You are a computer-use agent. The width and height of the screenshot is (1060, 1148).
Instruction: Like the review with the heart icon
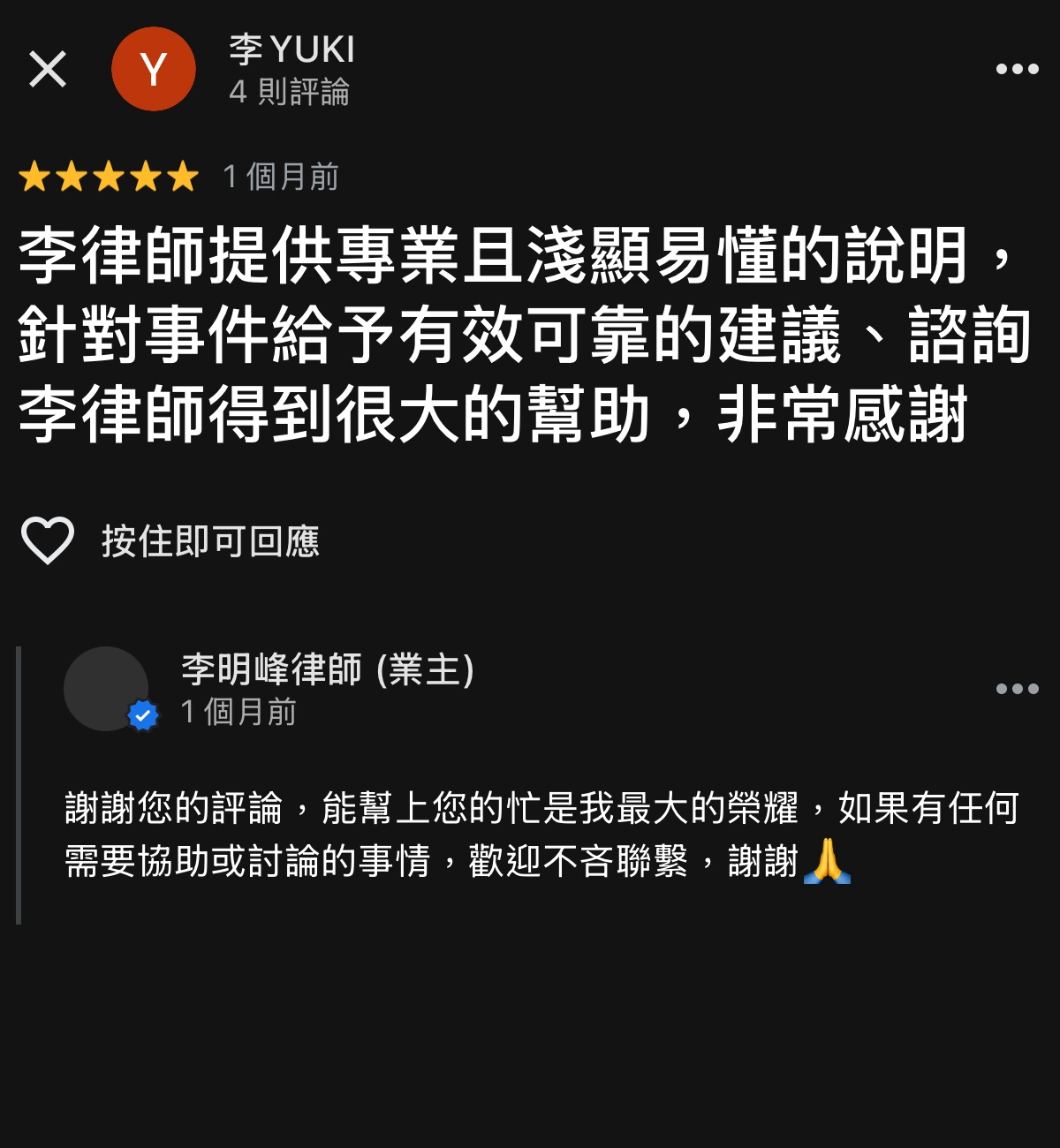(x=48, y=540)
